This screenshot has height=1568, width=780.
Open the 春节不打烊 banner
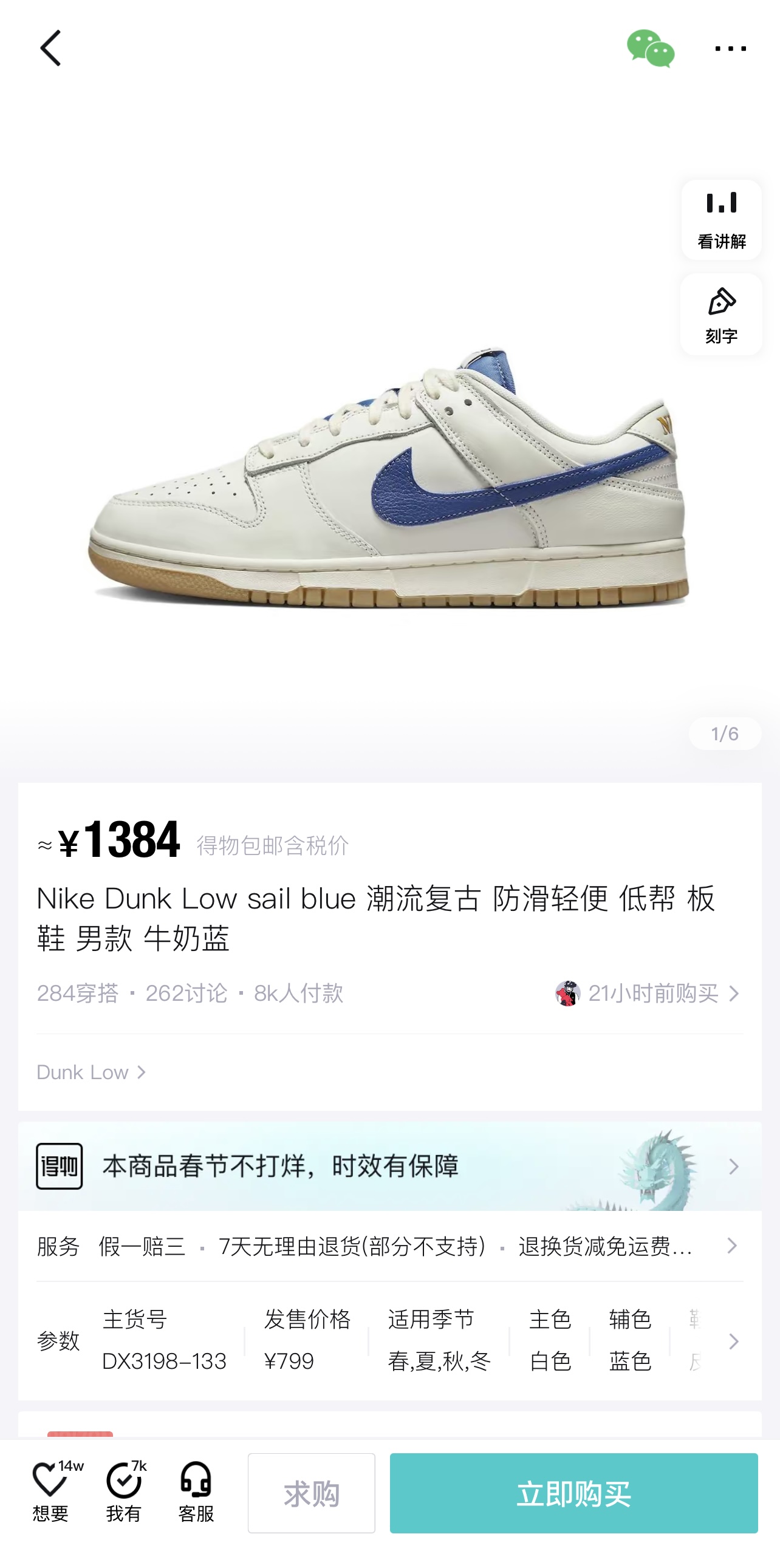coord(389,1166)
